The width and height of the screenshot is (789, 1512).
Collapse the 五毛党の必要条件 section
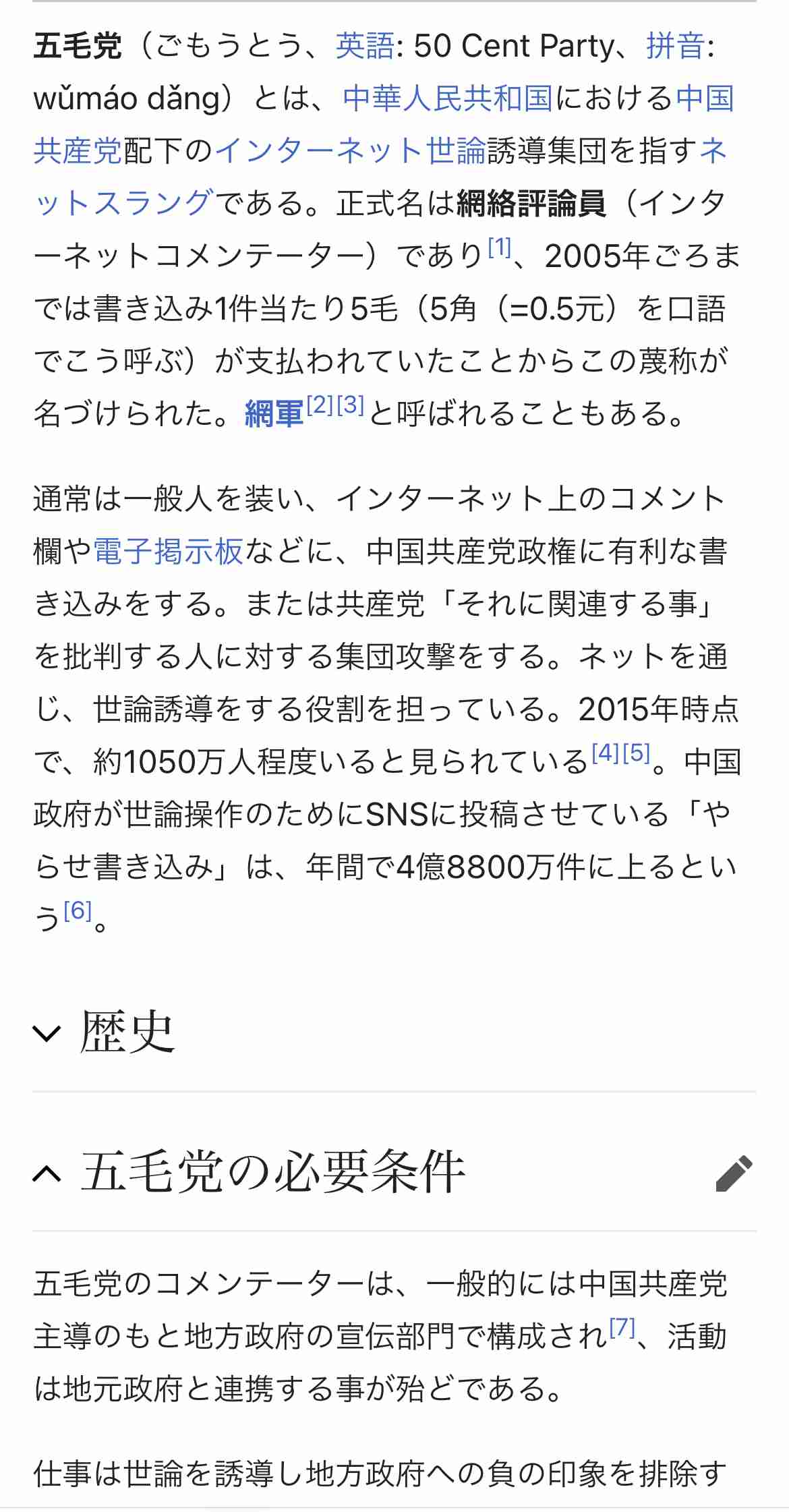47,1174
